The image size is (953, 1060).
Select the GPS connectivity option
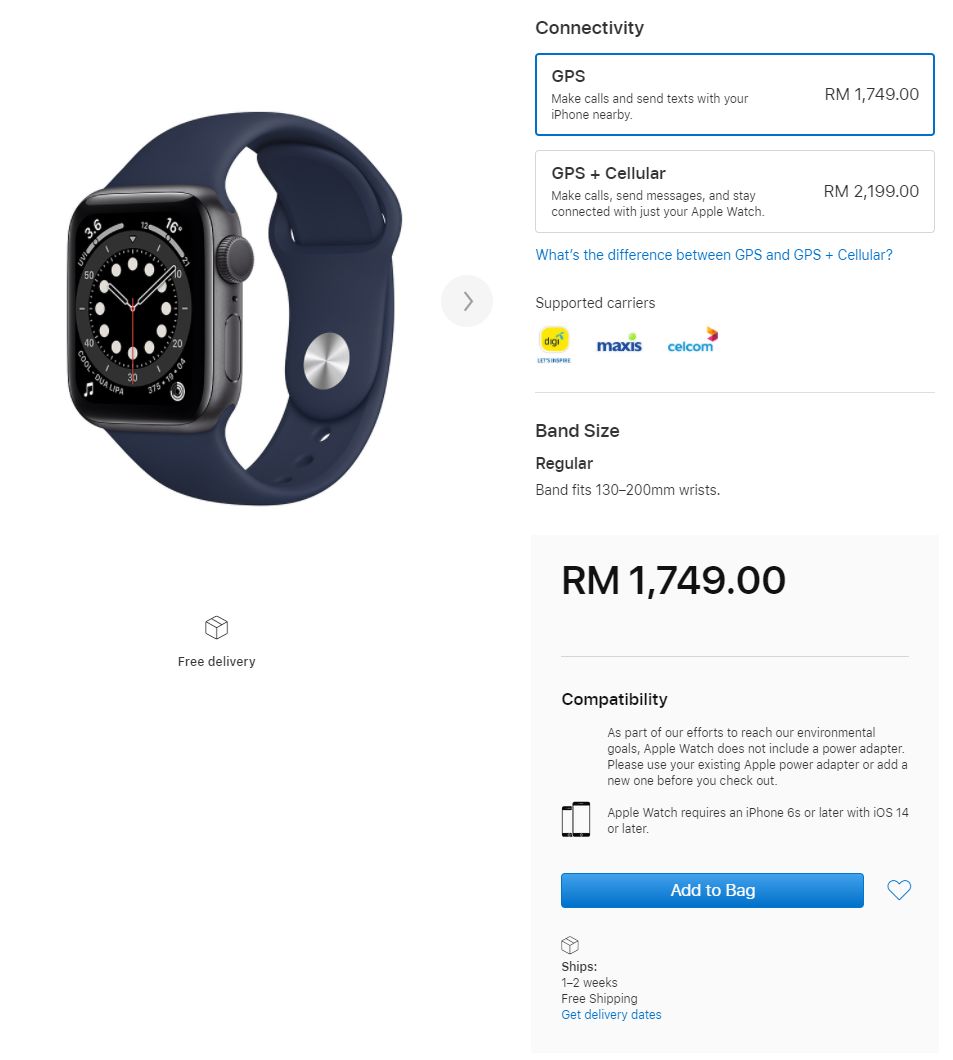coord(734,94)
